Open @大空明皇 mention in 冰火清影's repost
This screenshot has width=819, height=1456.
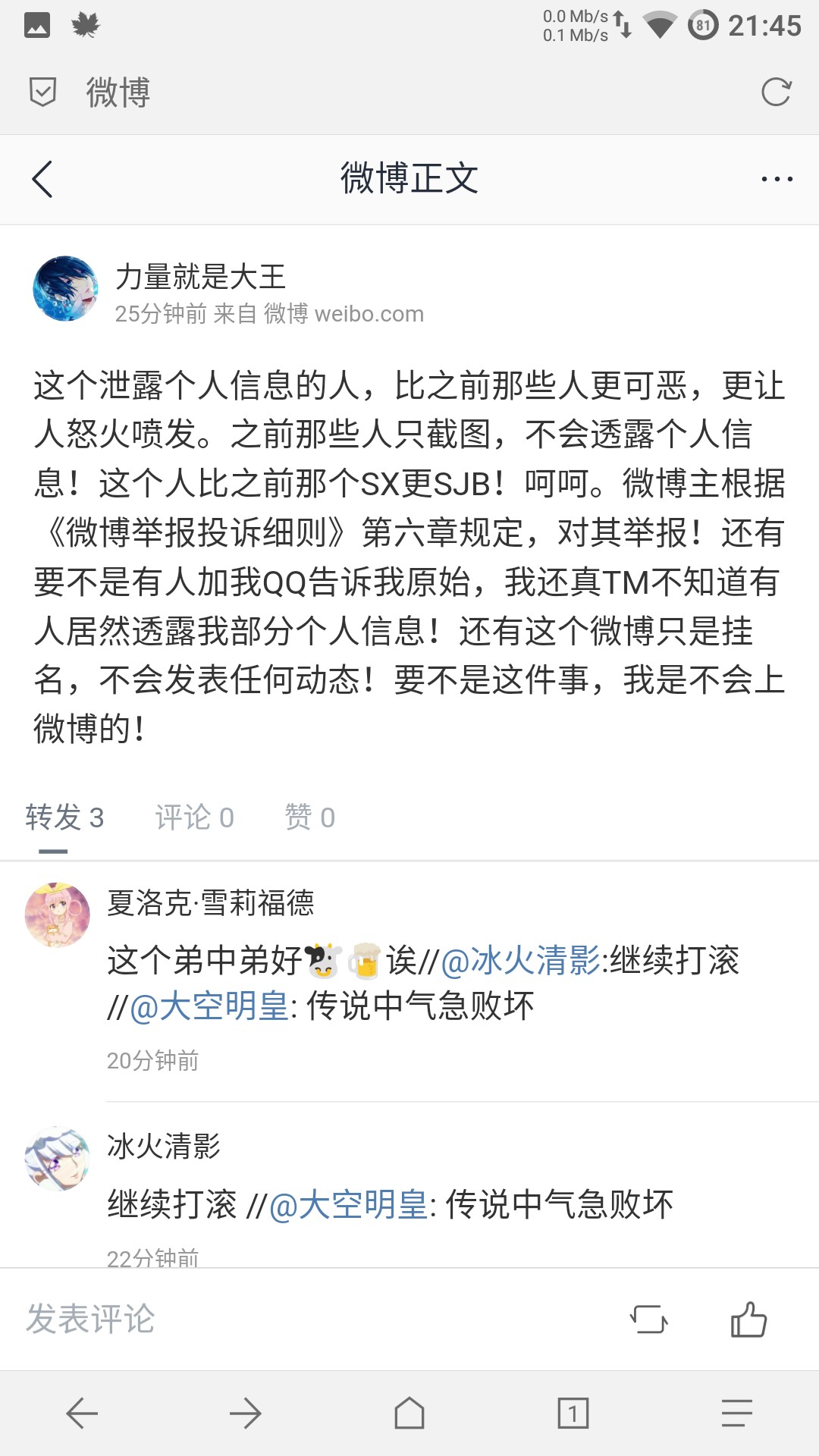pos(349,1205)
